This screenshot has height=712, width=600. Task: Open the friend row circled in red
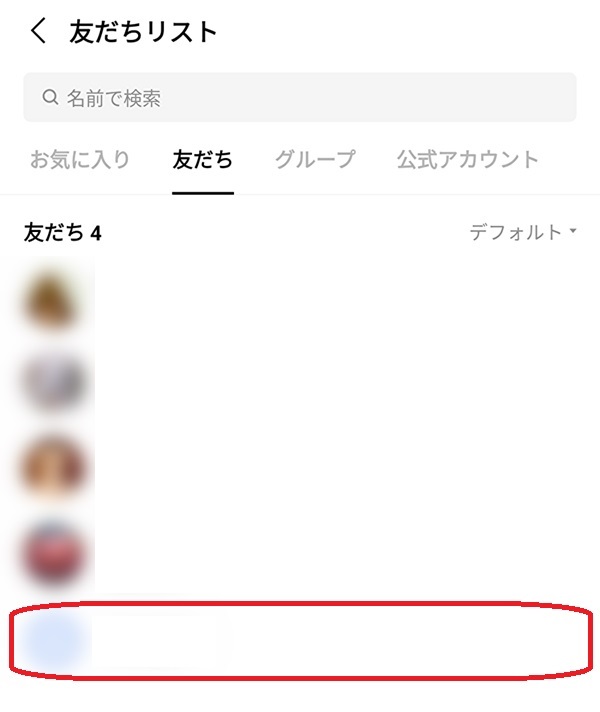coord(300,639)
